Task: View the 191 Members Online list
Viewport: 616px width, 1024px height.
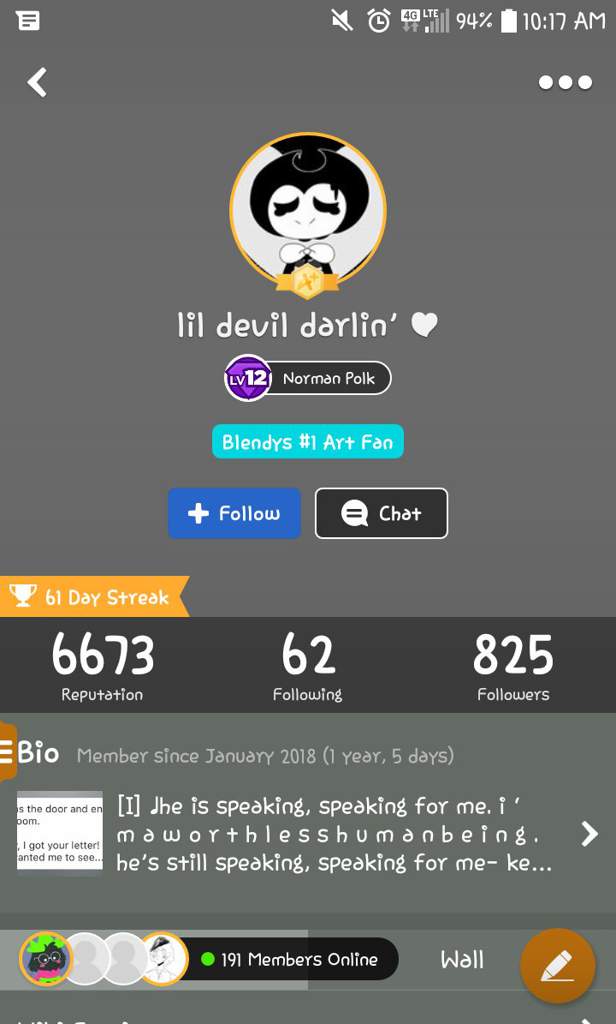Action: (x=290, y=959)
